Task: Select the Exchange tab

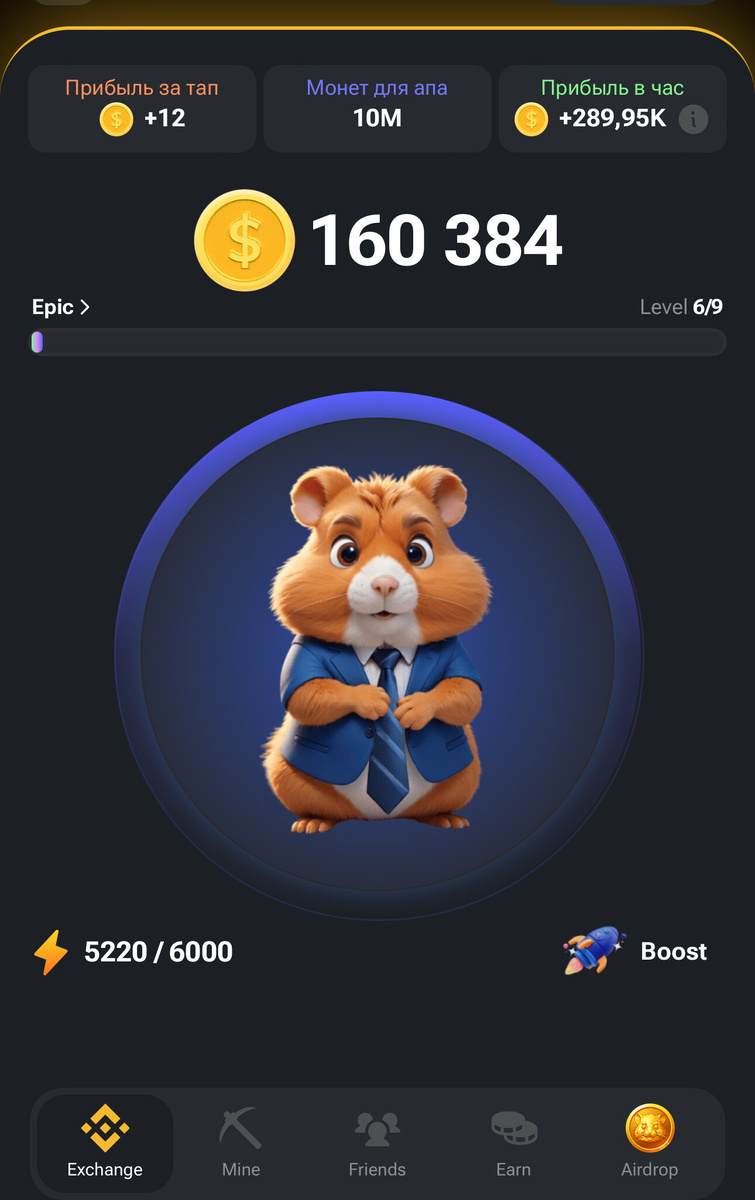Action: click(105, 1143)
